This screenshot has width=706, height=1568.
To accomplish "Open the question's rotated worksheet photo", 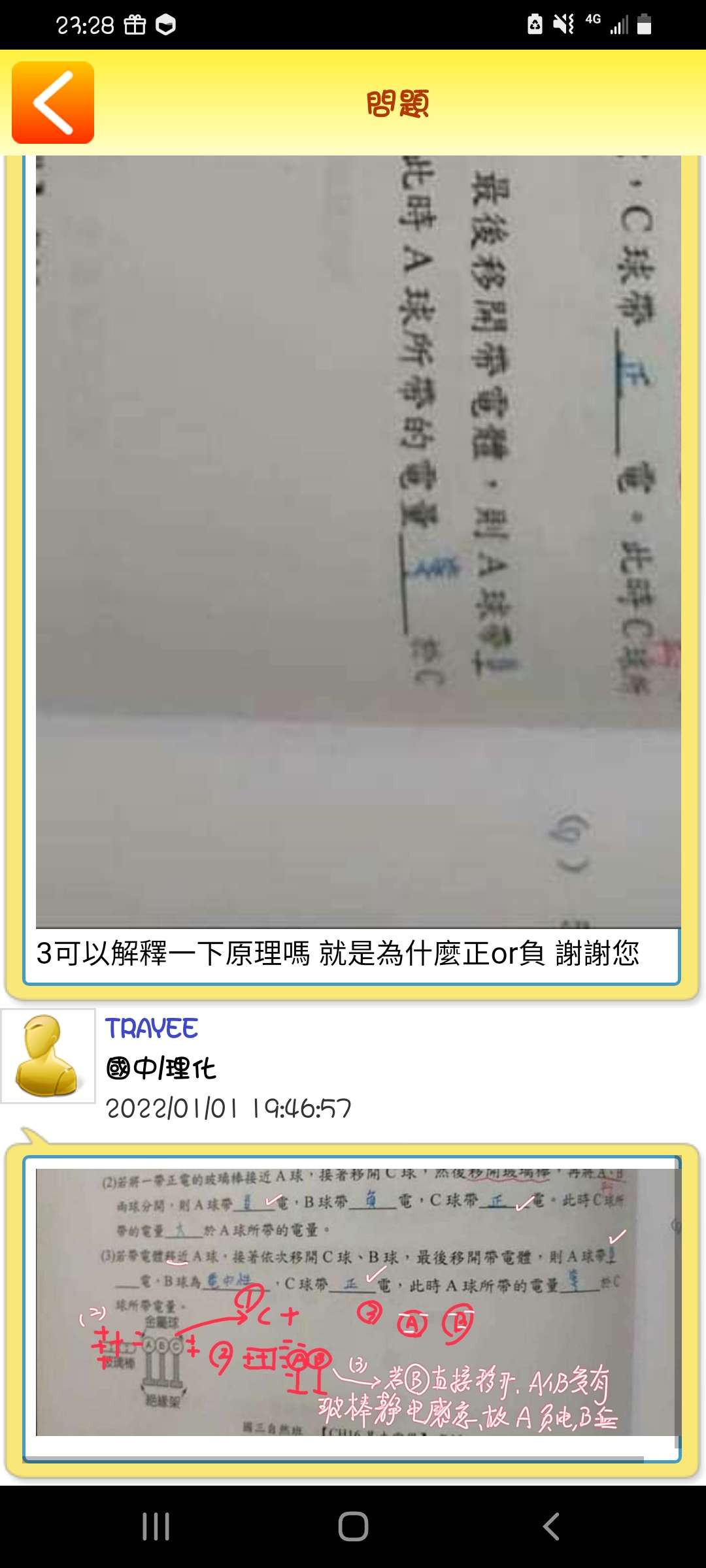I will 358,541.
